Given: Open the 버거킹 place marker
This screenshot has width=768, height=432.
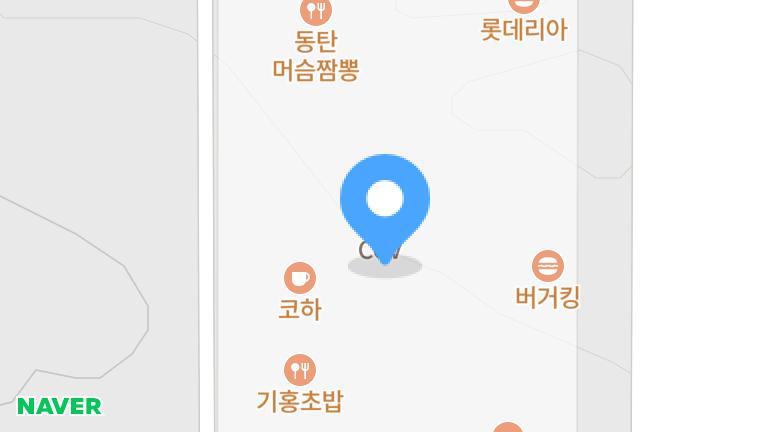Looking at the screenshot, I should tap(547, 267).
